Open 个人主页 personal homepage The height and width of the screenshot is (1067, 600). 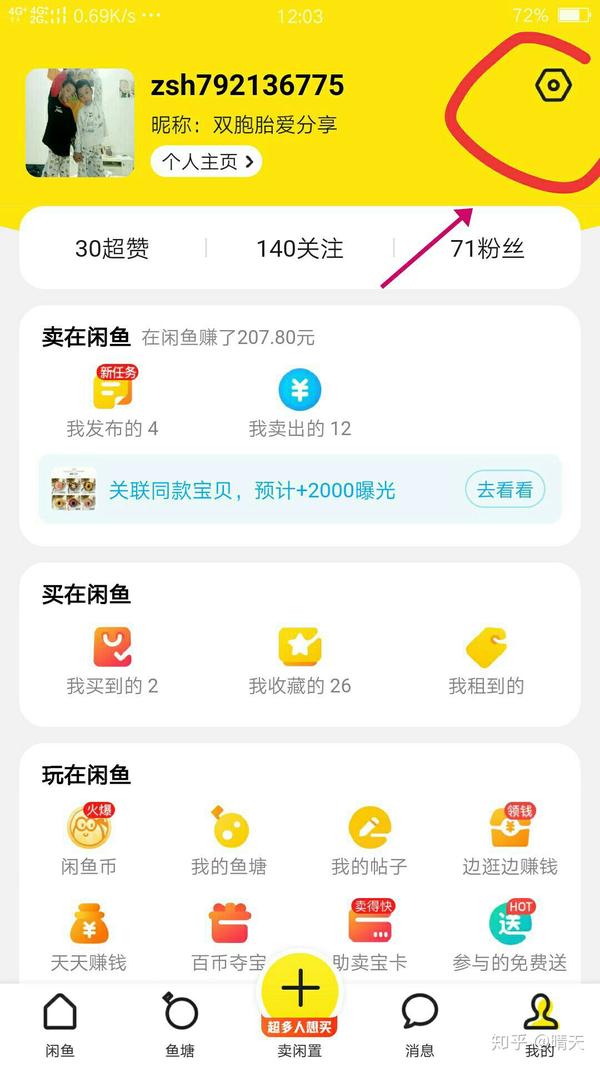coord(206,161)
